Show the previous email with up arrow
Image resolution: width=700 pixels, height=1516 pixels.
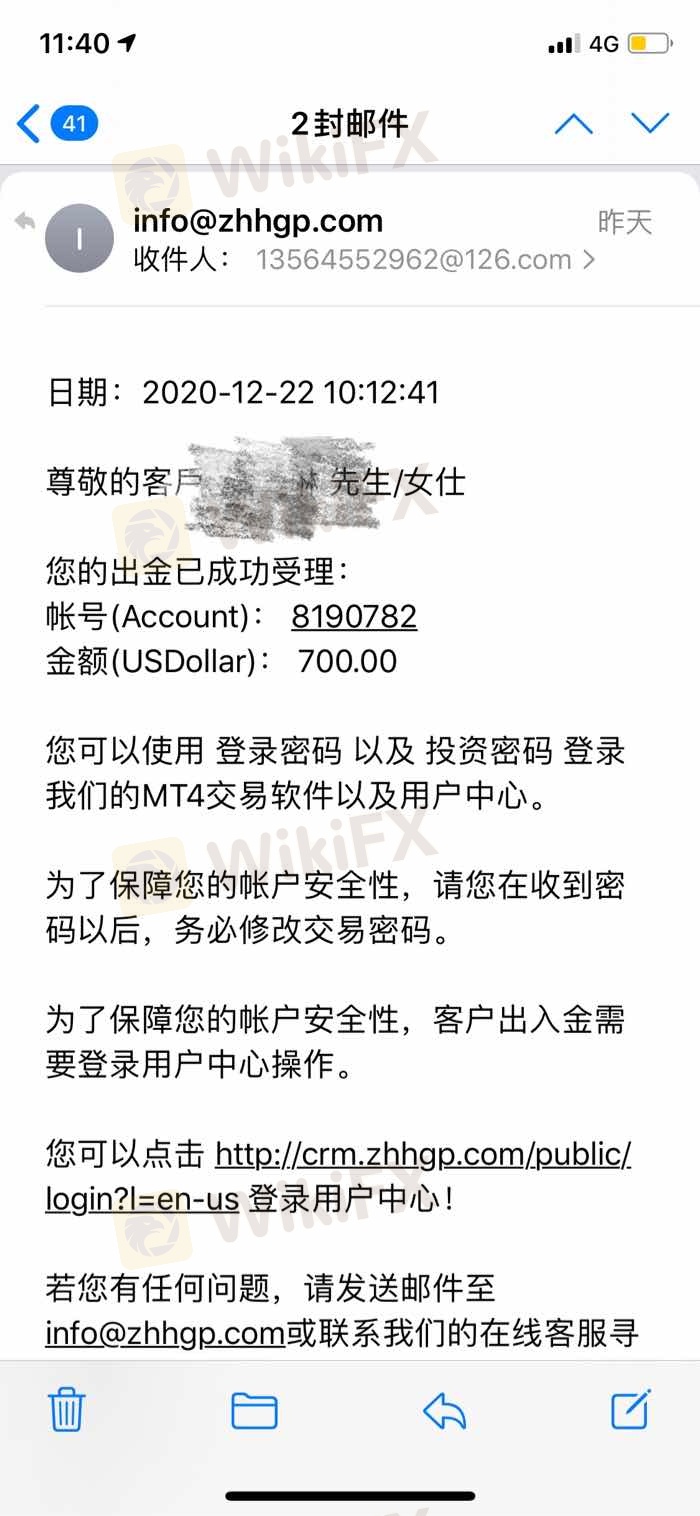coord(573,124)
